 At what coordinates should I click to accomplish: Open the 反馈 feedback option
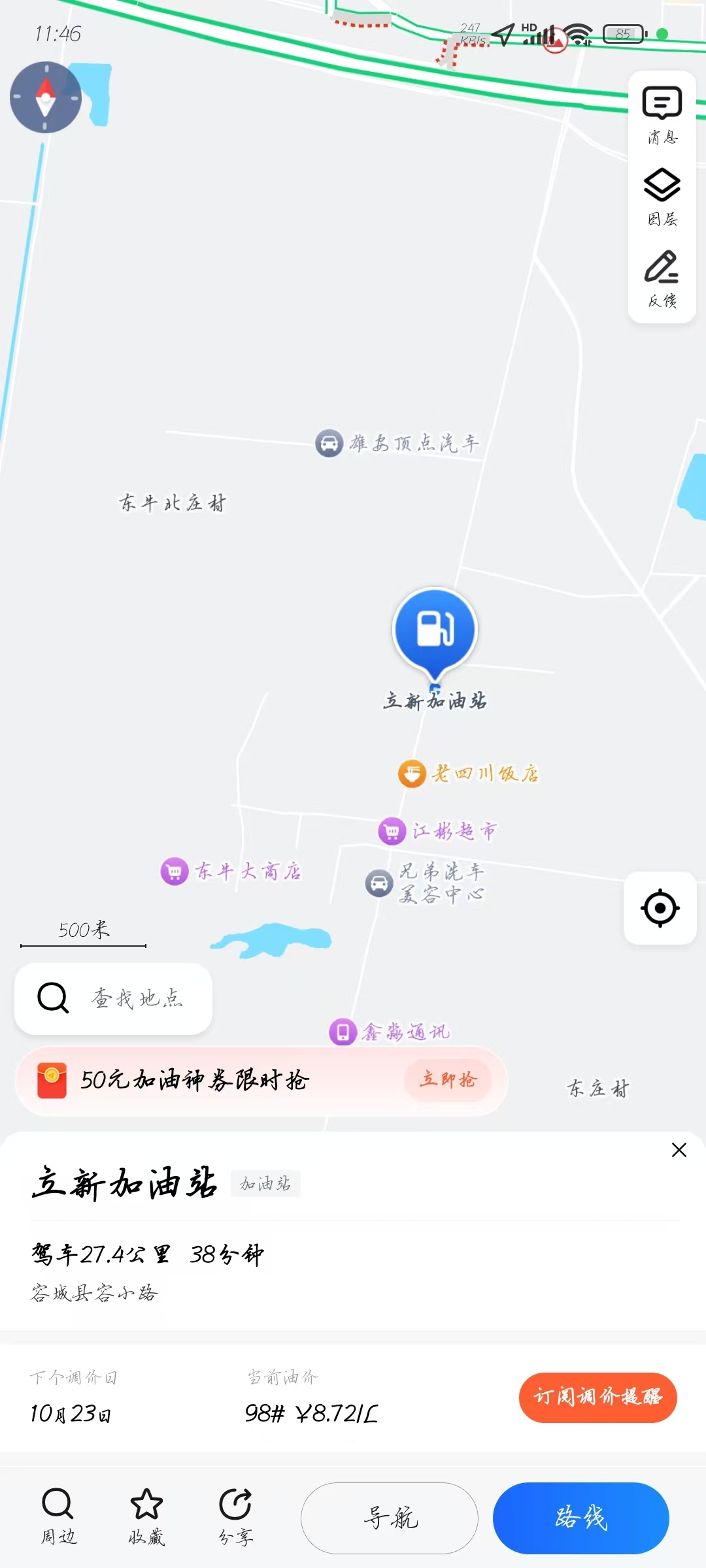pyautogui.click(x=662, y=279)
